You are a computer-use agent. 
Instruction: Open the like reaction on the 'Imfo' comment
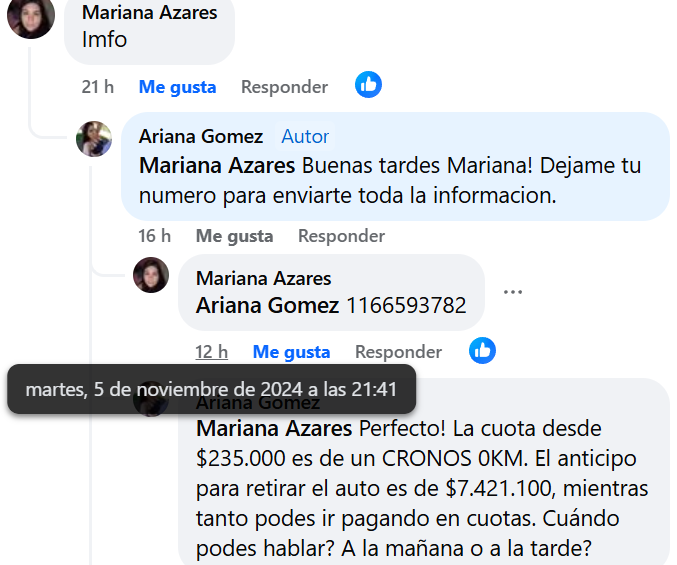368,85
